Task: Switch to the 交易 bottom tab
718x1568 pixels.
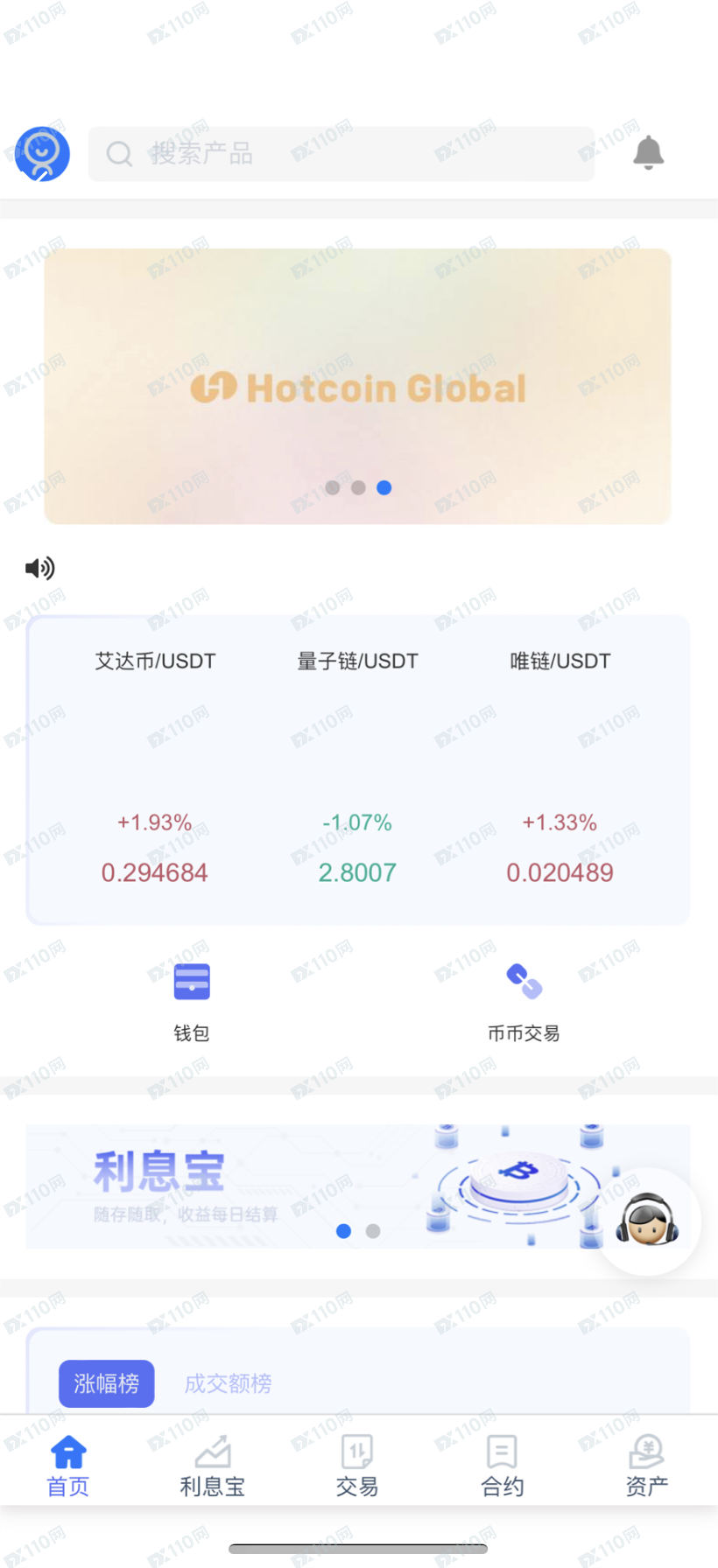Action: [357, 1466]
